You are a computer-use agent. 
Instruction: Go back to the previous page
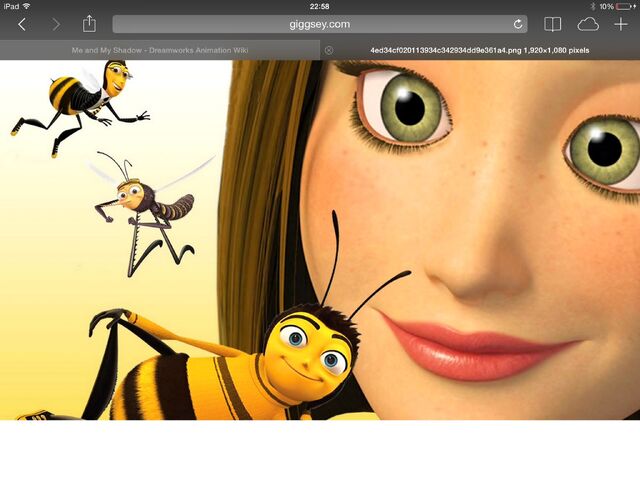pyautogui.click(x=22, y=24)
